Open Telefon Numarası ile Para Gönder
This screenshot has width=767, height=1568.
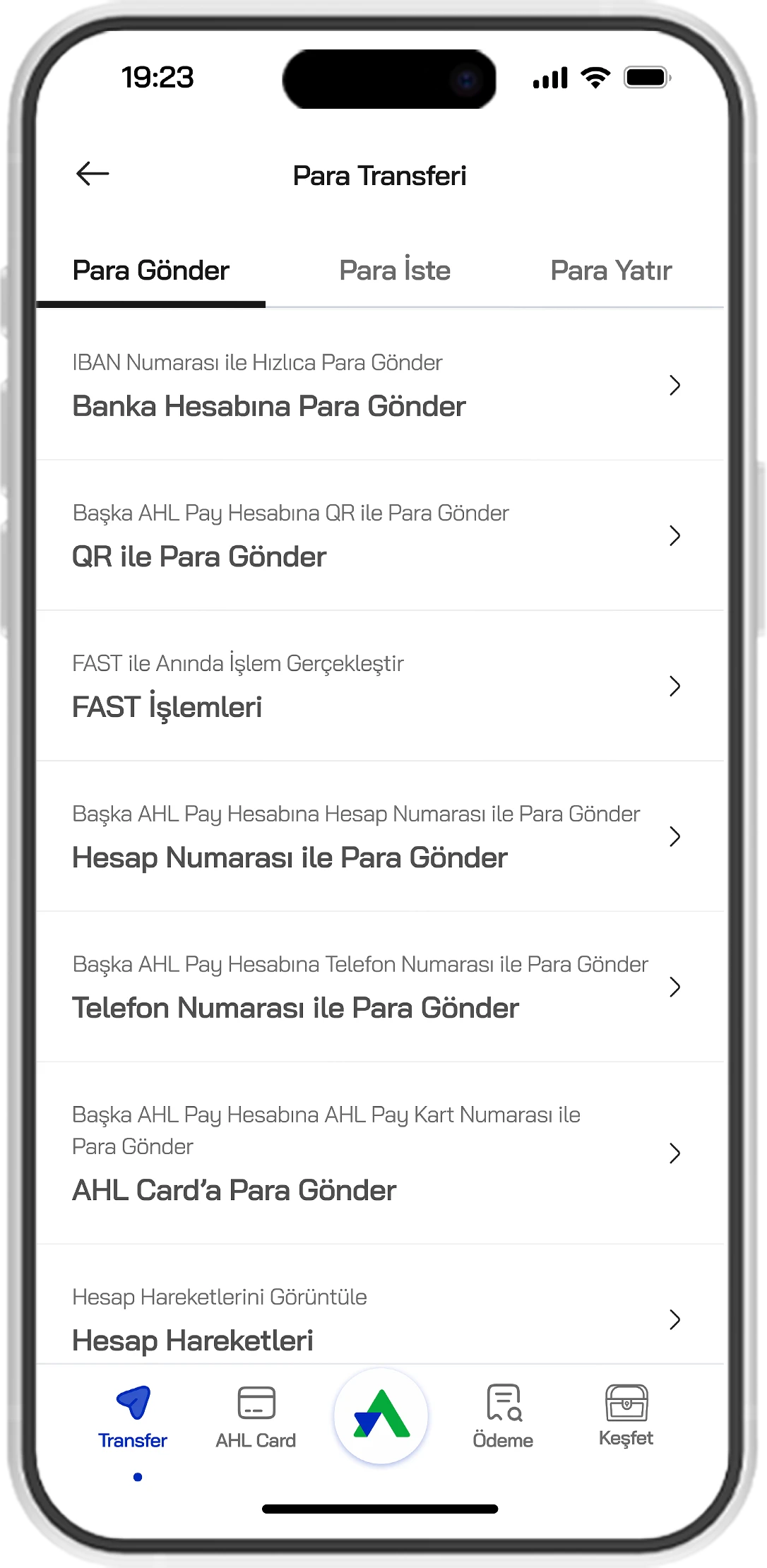[x=379, y=987]
